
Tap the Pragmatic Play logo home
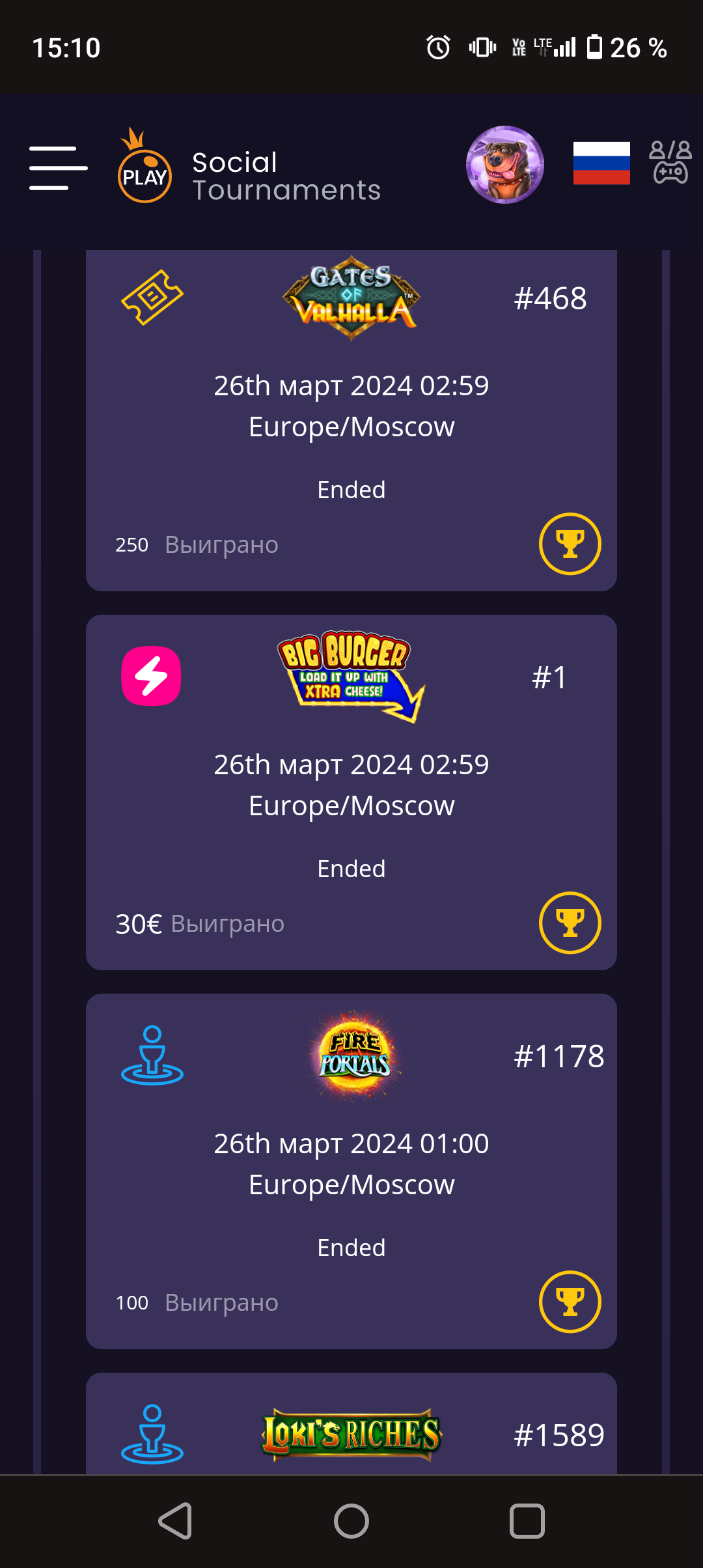coord(145,168)
